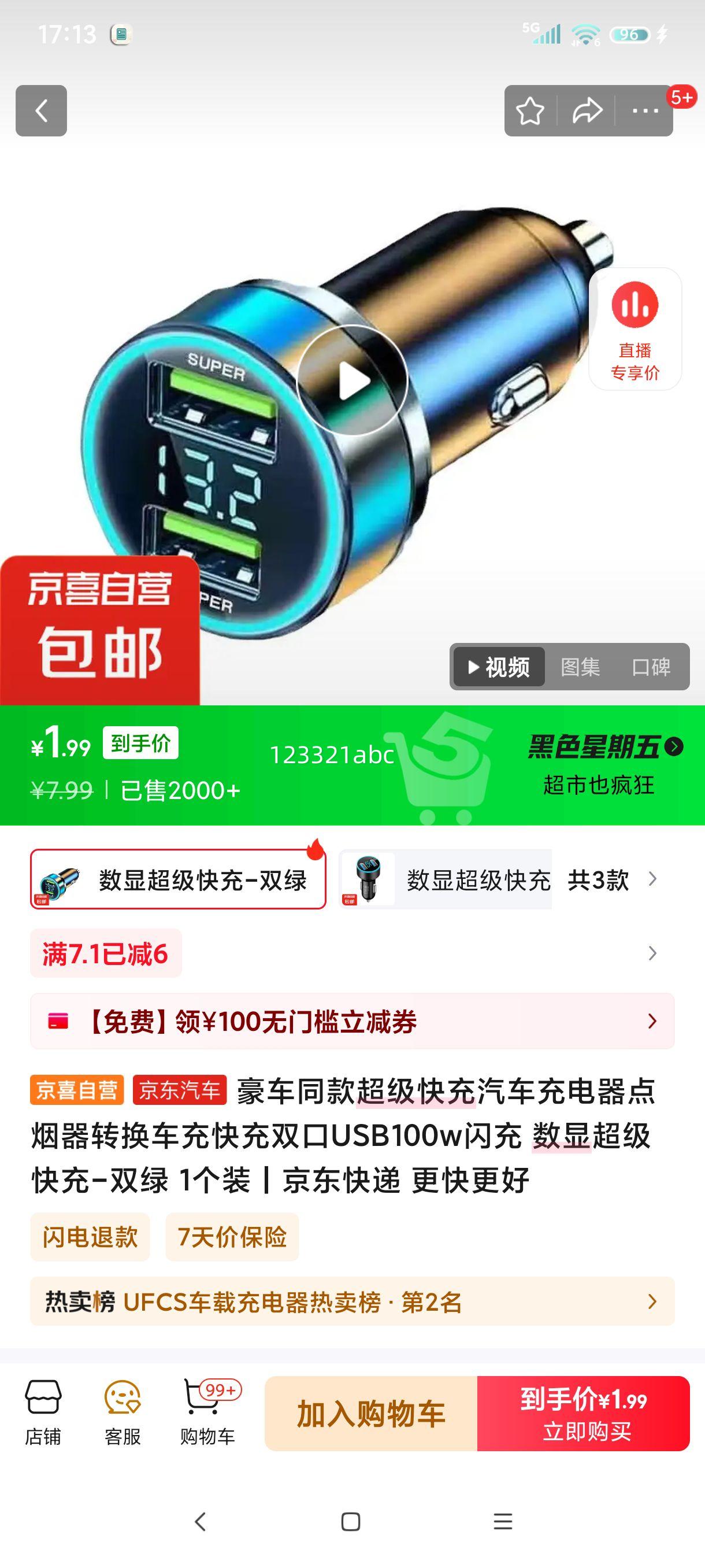Open the UFCS车载充电器热卖榜 ranking
Image resolution: width=705 pixels, height=1568 pixels.
[352, 1302]
